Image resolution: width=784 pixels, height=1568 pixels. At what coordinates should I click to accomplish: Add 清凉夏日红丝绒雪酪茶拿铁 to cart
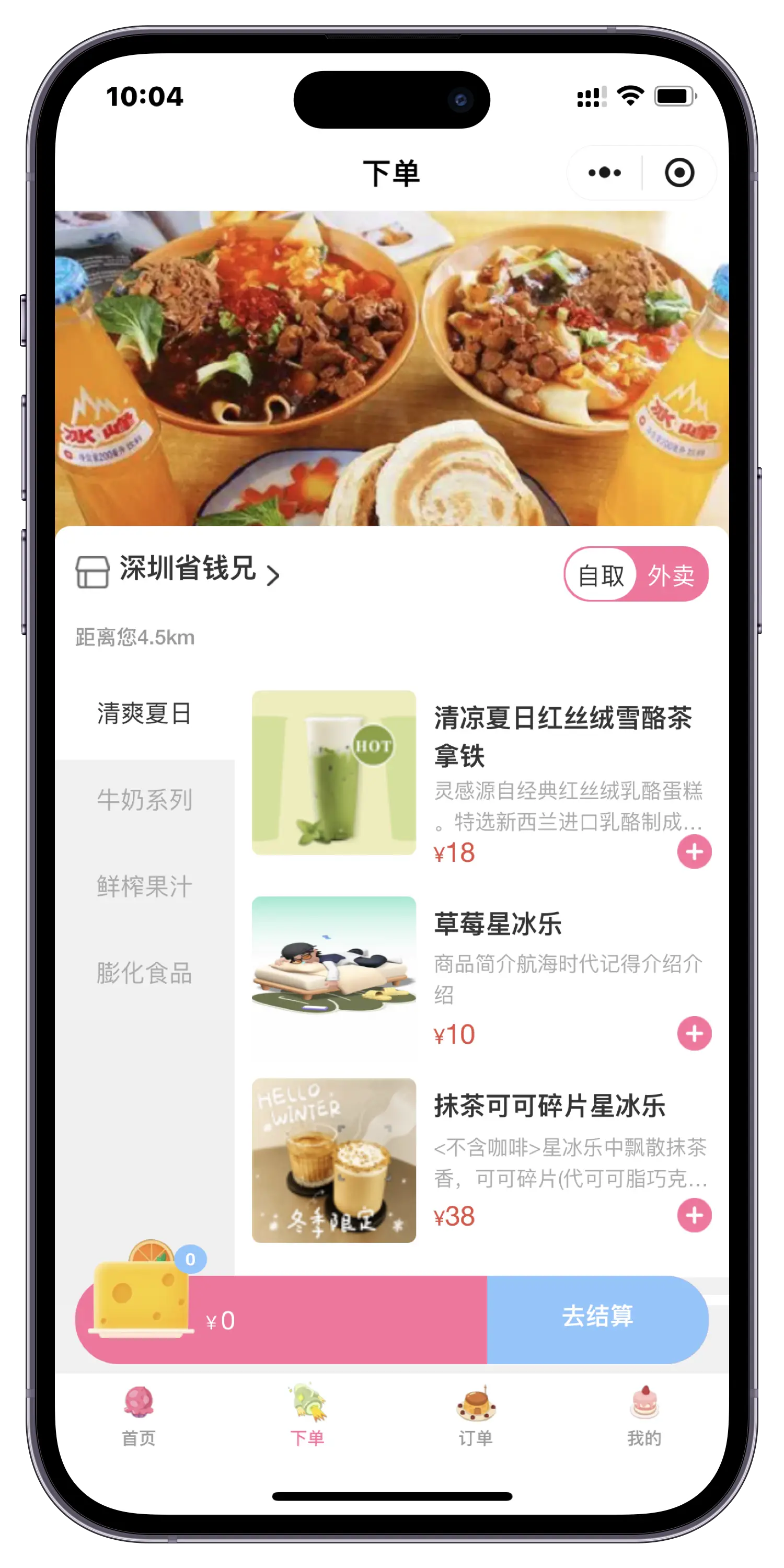tap(694, 852)
